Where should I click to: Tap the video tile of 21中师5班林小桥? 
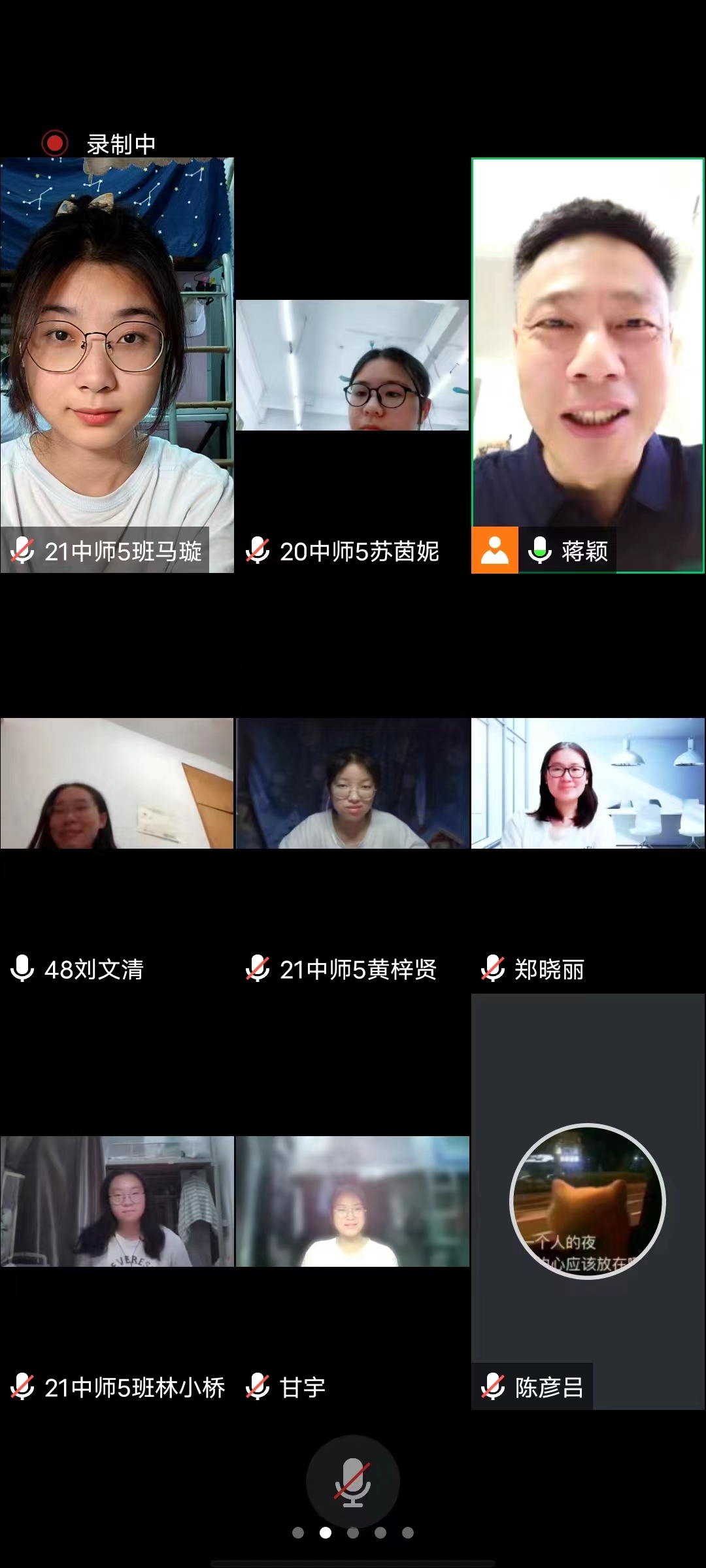point(116,1201)
